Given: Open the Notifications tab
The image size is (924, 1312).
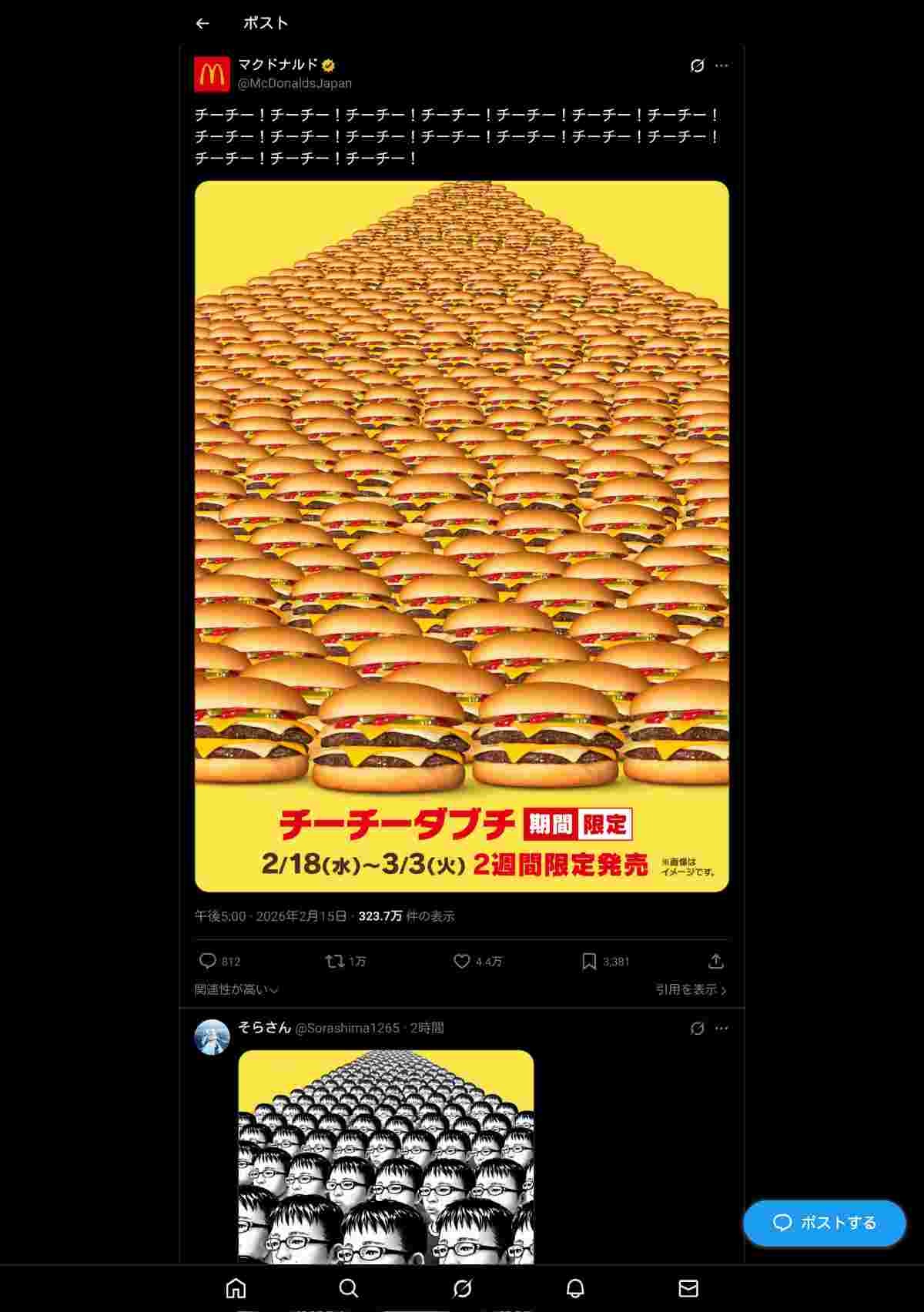Looking at the screenshot, I should pyautogui.click(x=575, y=1288).
